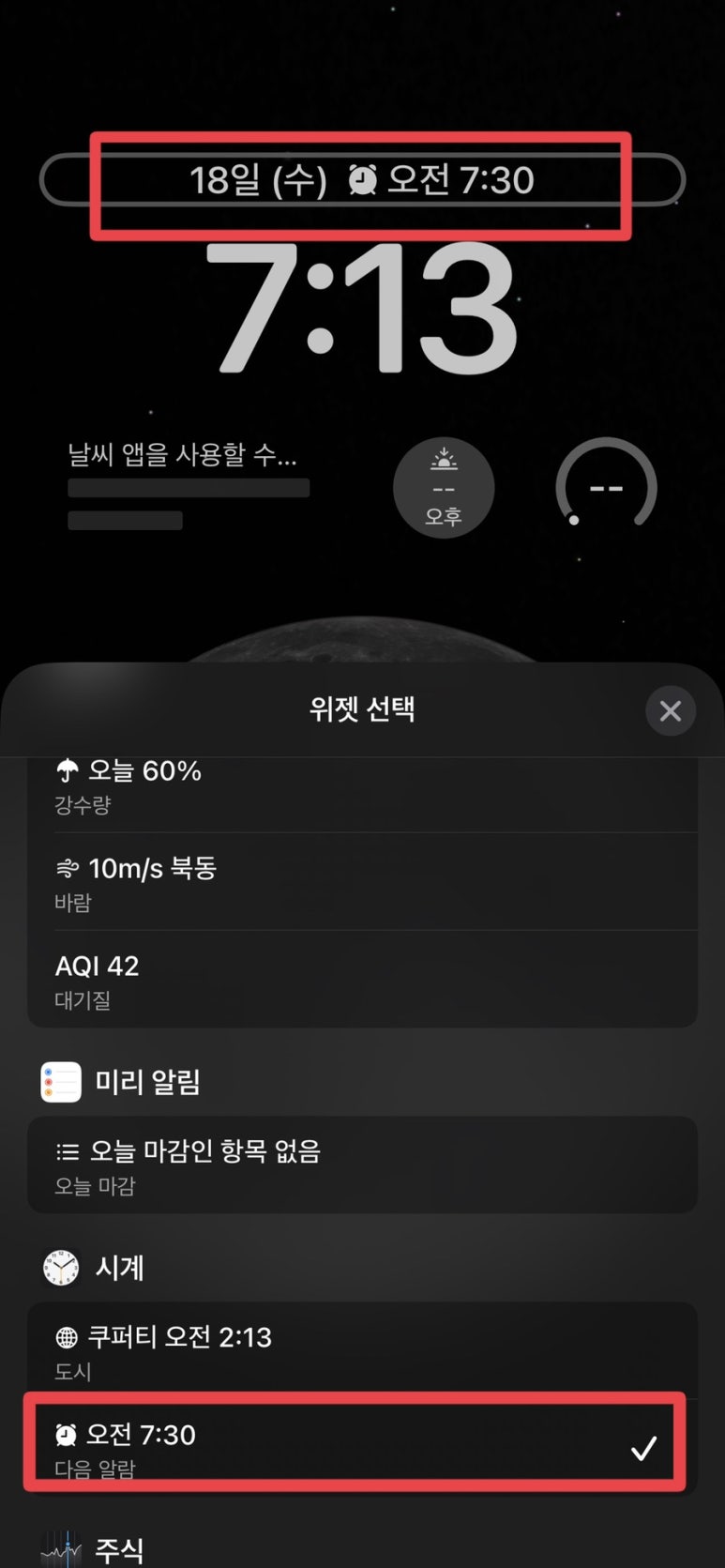
Task: Select the 오늘 60% precipitation widget
Action: pos(362,786)
